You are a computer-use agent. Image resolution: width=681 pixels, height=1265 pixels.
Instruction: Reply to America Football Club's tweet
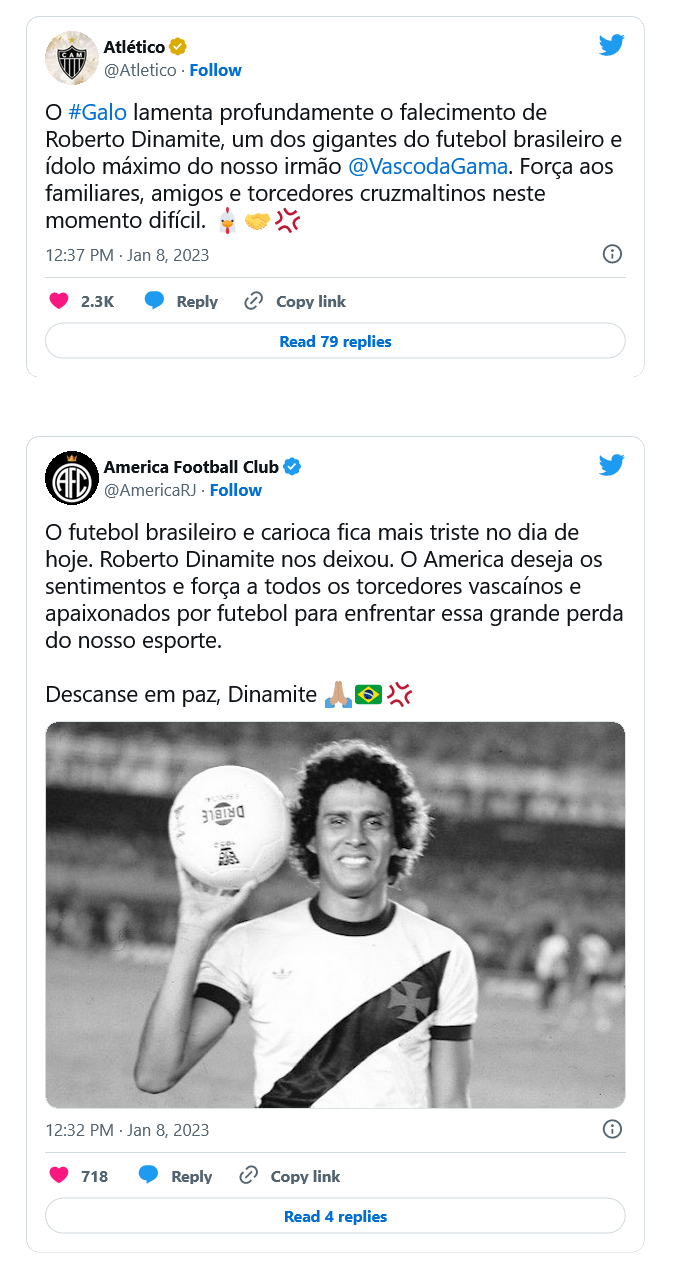(x=176, y=1176)
